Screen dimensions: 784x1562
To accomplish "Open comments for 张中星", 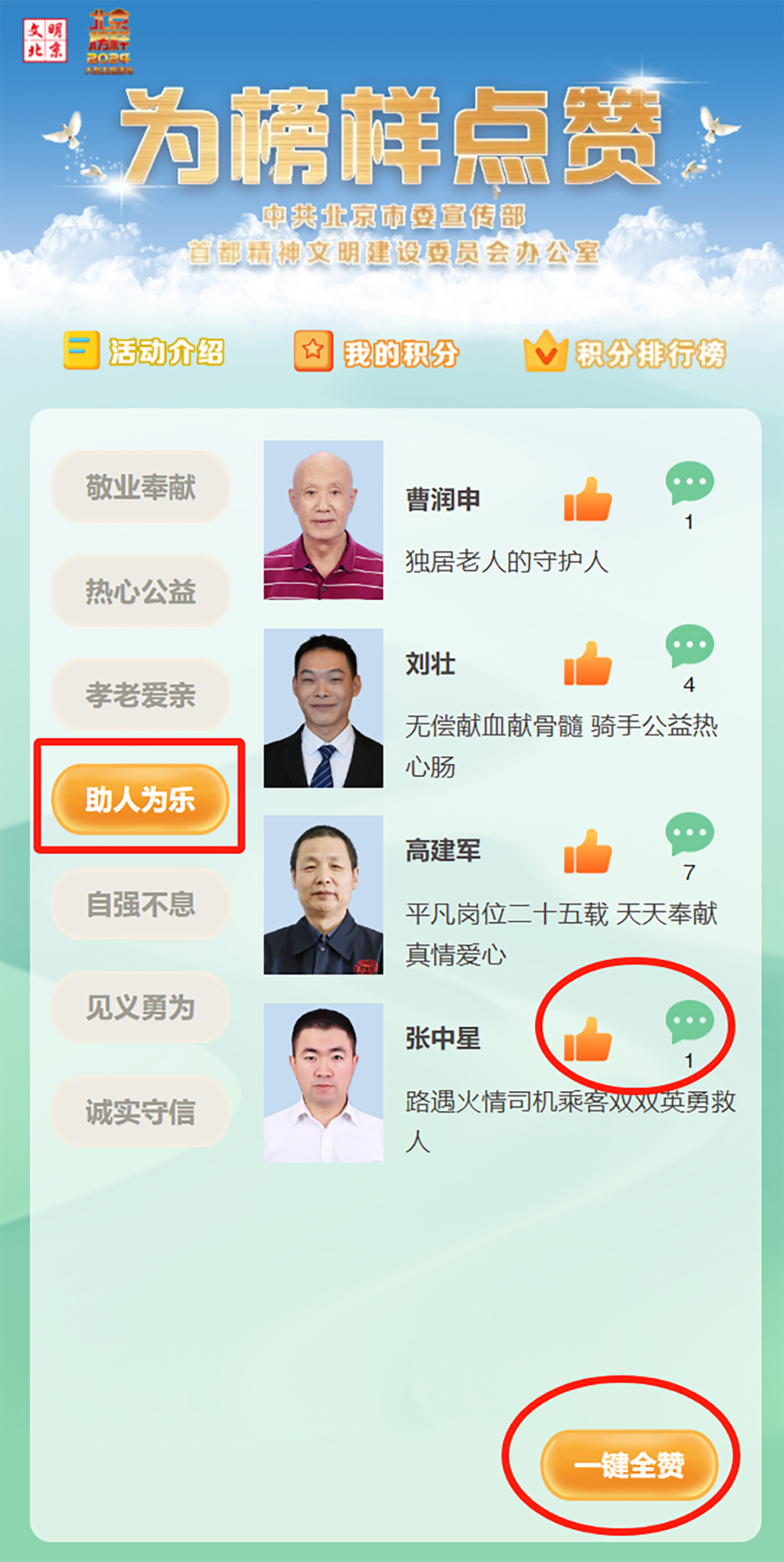I will [x=689, y=1021].
